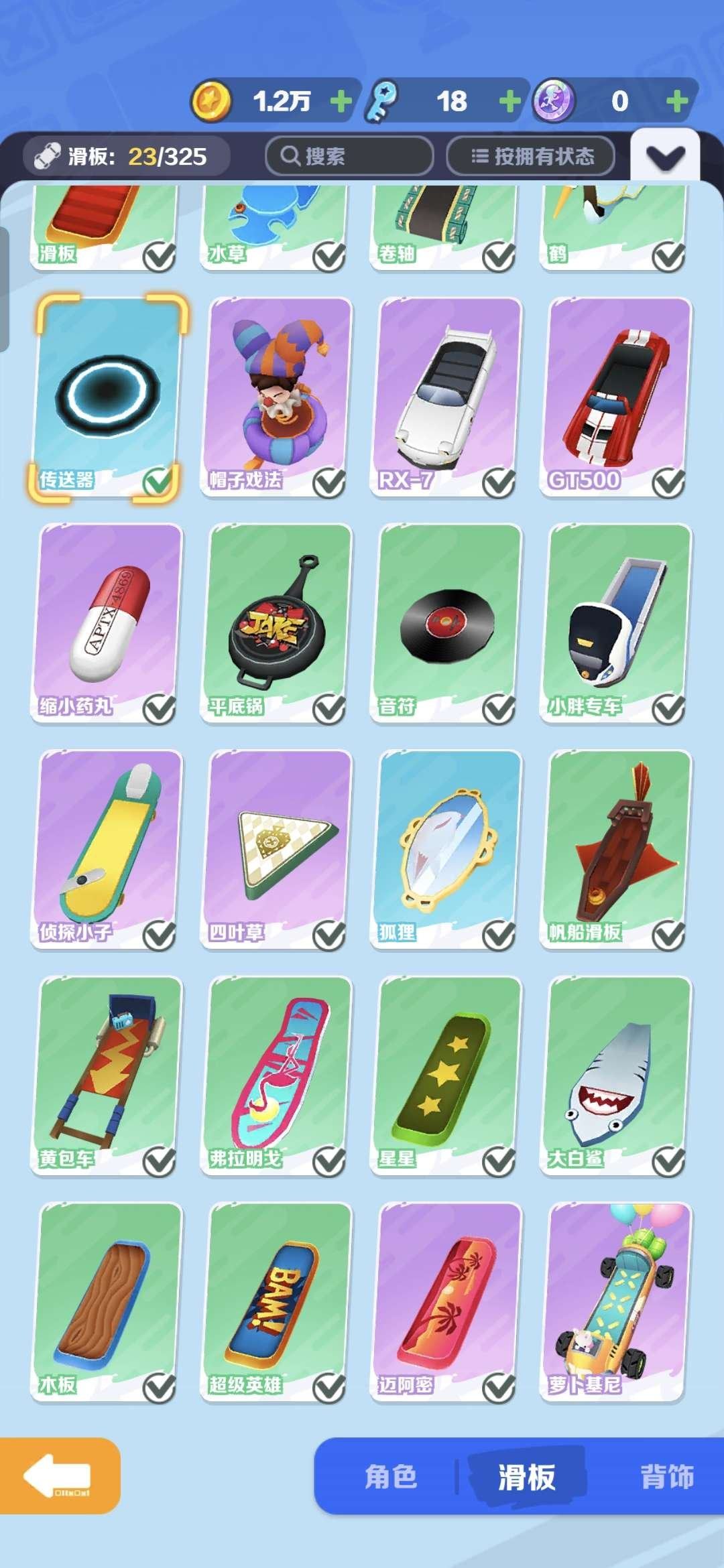Select the 萝卜基尼 board
This screenshot has width=724, height=1568.
click(x=615, y=1301)
